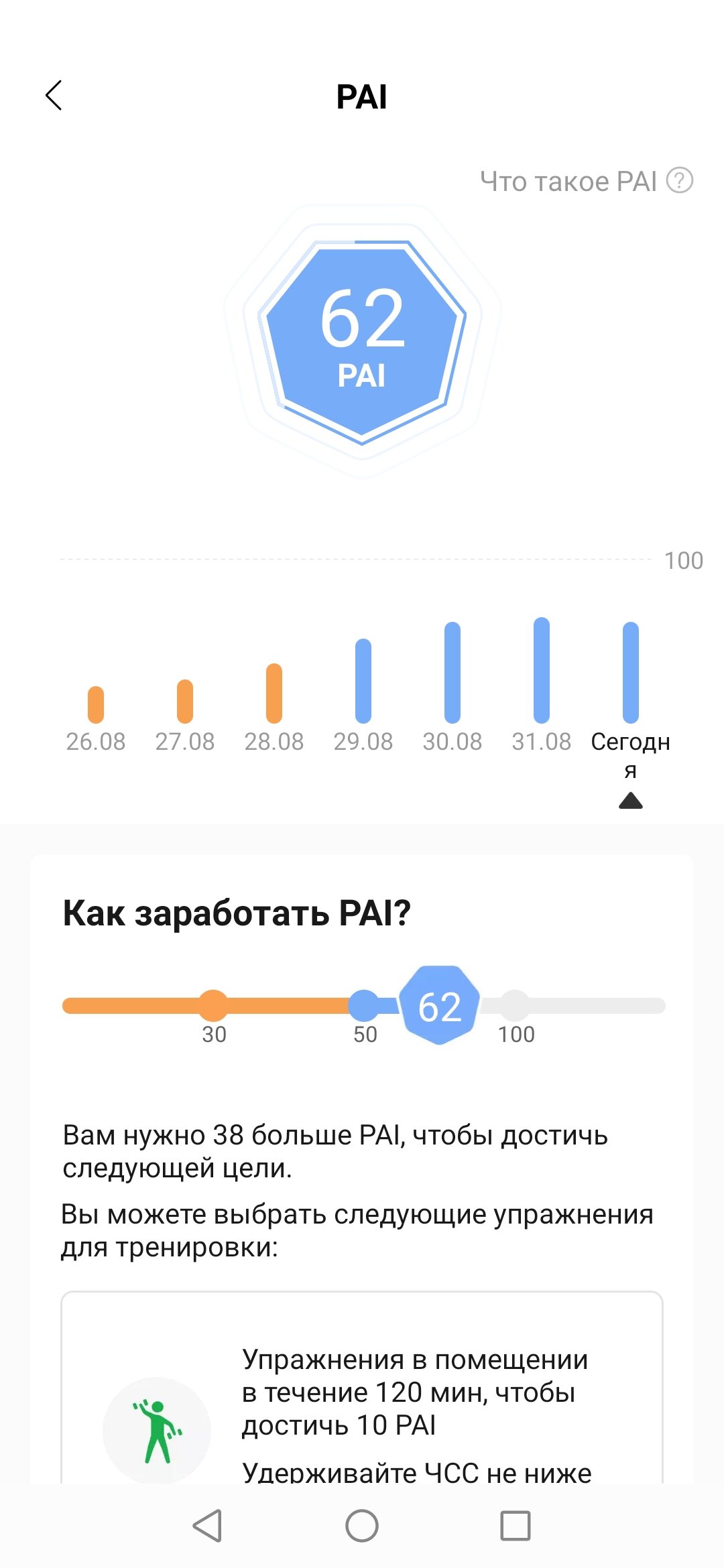The height and width of the screenshot is (1568, 724).
Task: Select the 26.08 bar in the chart
Action: pyautogui.click(x=96, y=705)
